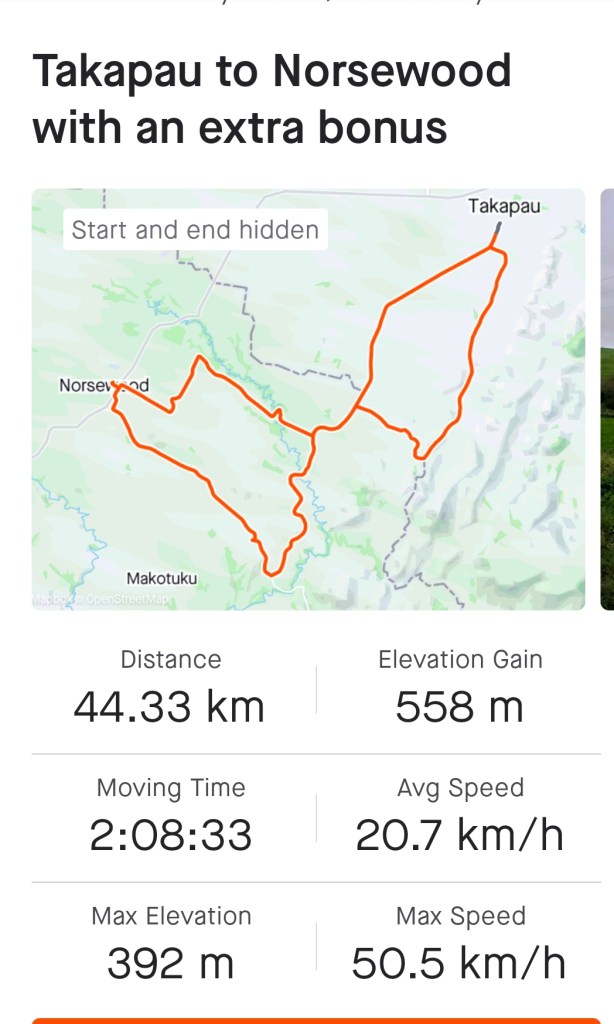Tap the orange button at the bottom

[307, 1020]
